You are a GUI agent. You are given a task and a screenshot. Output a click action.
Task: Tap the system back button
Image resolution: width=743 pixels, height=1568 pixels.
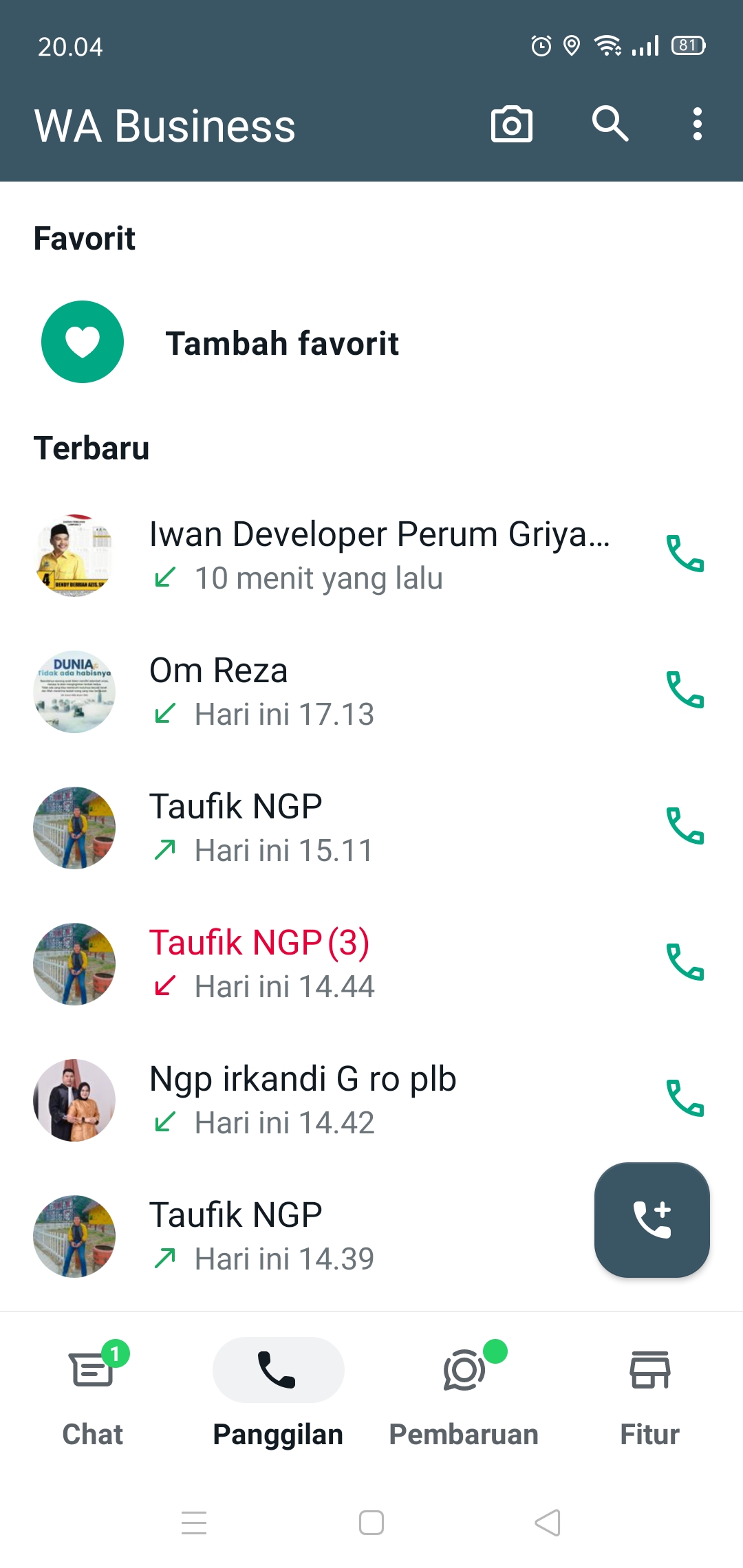[x=548, y=1523]
